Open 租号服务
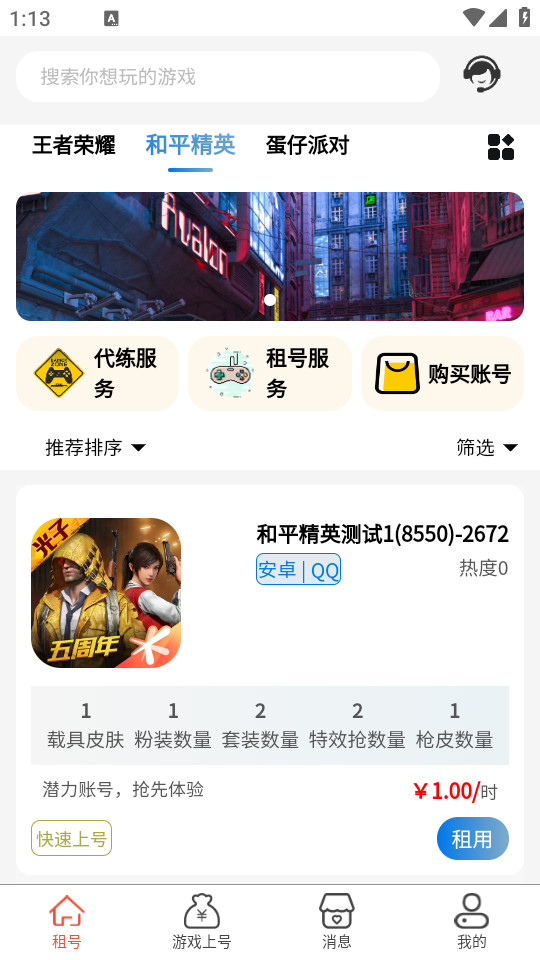 click(270, 373)
